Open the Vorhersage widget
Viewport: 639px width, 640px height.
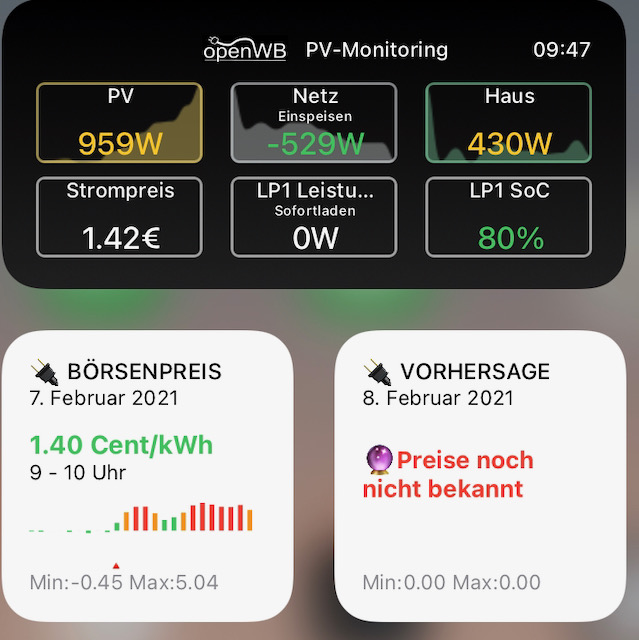click(485, 474)
